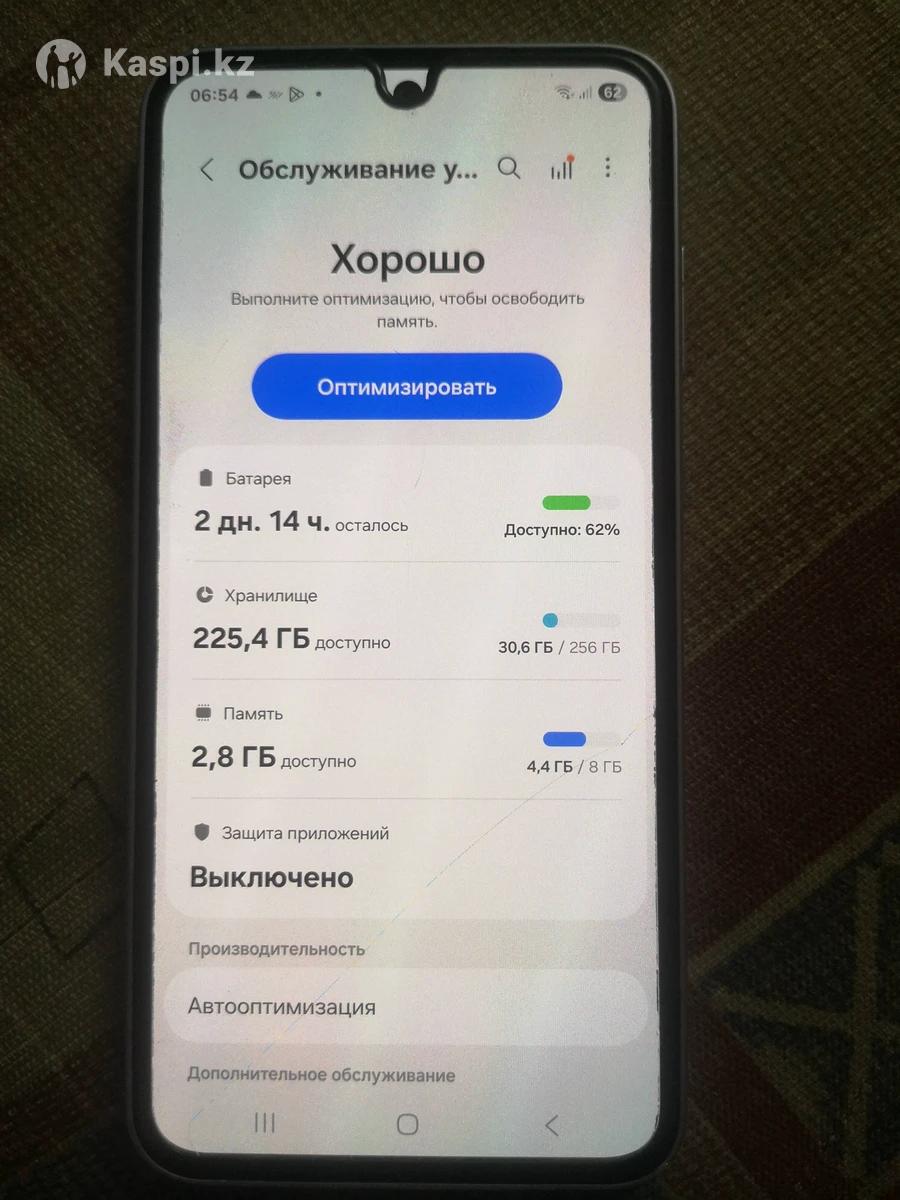The image size is (900, 1200).
Task: Open the Память memory section
Action: [405, 740]
